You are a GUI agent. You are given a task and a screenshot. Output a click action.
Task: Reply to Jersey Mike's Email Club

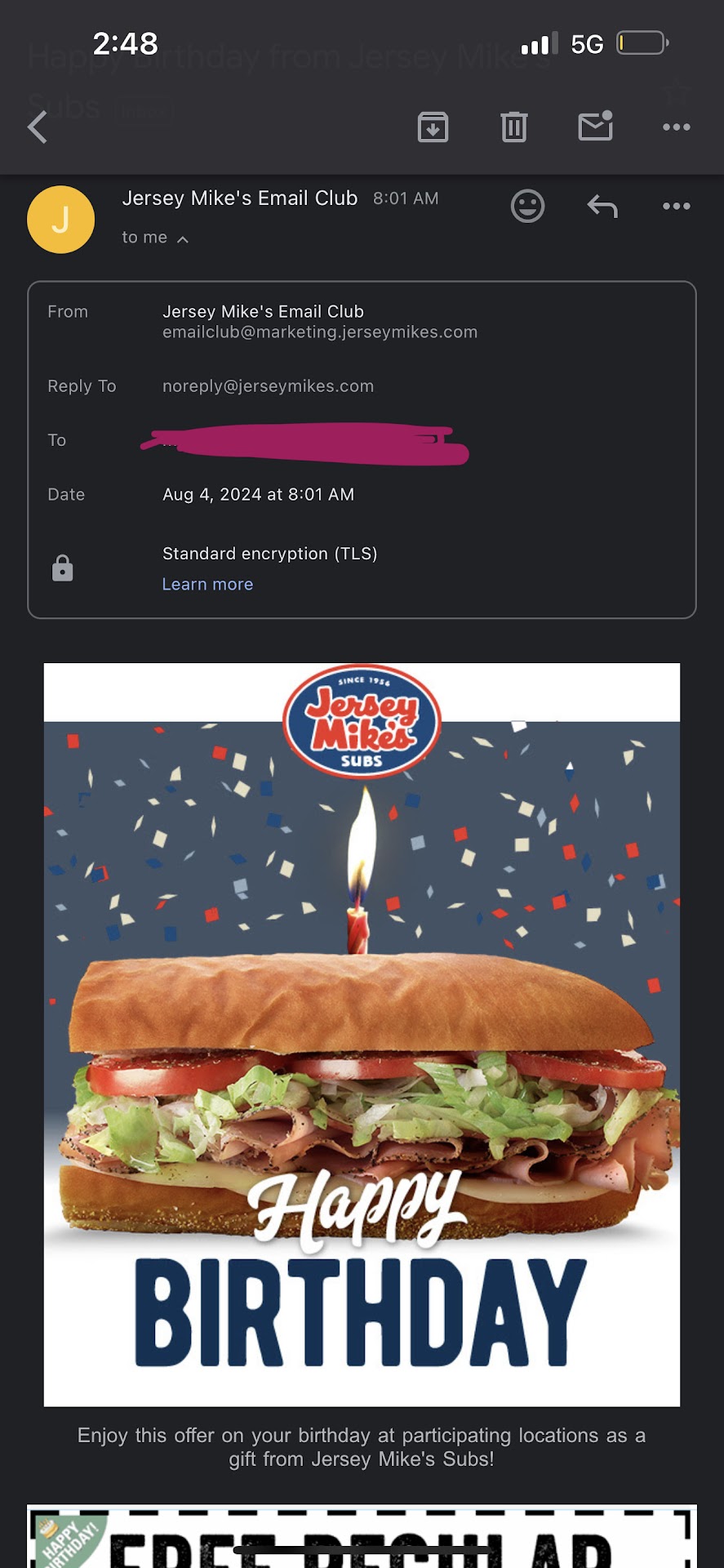[602, 206]
